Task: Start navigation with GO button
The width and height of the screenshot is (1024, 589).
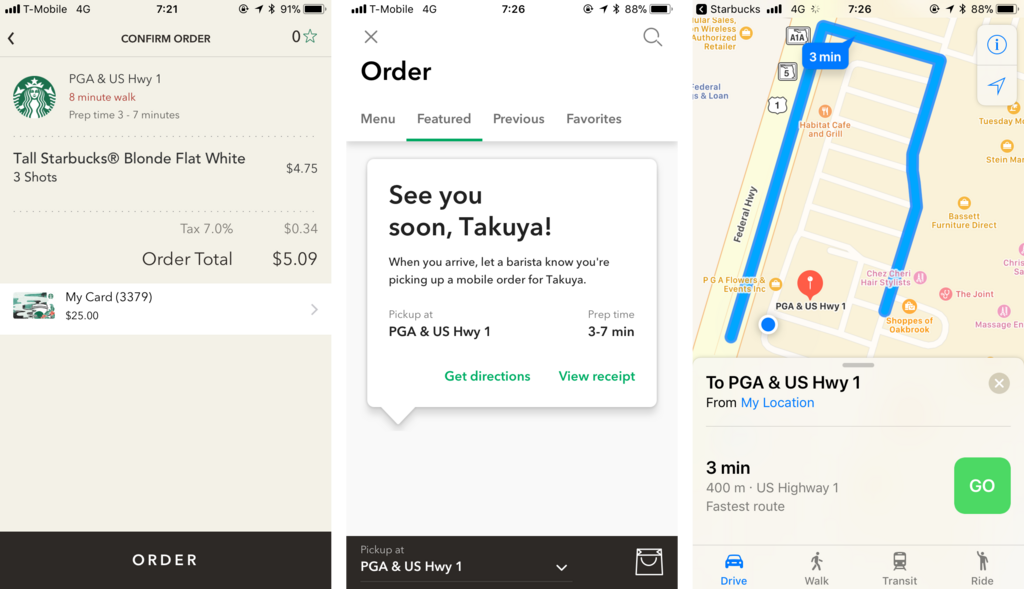Action: click(x=982, y=486)
